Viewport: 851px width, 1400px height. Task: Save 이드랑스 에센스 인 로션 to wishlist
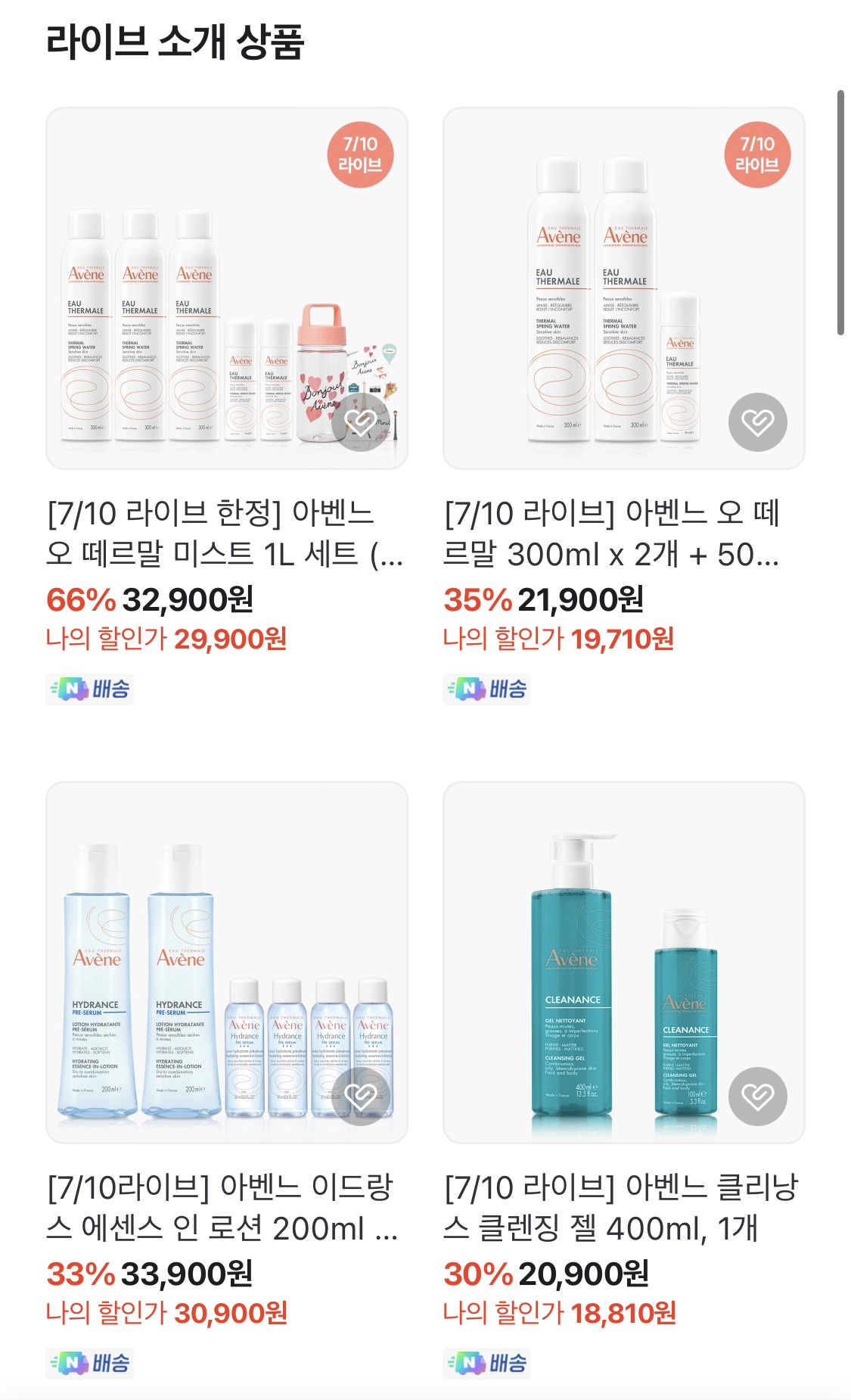click(x=361, y=1096)
